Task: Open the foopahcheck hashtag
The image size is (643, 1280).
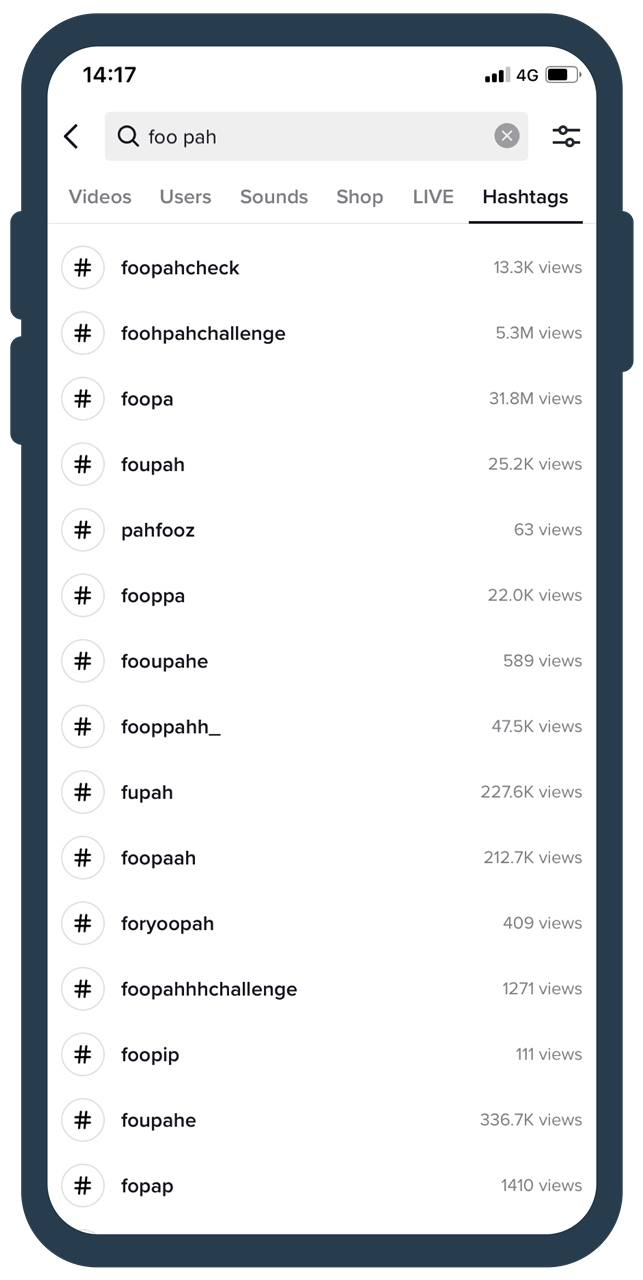Action: (321, 268)
